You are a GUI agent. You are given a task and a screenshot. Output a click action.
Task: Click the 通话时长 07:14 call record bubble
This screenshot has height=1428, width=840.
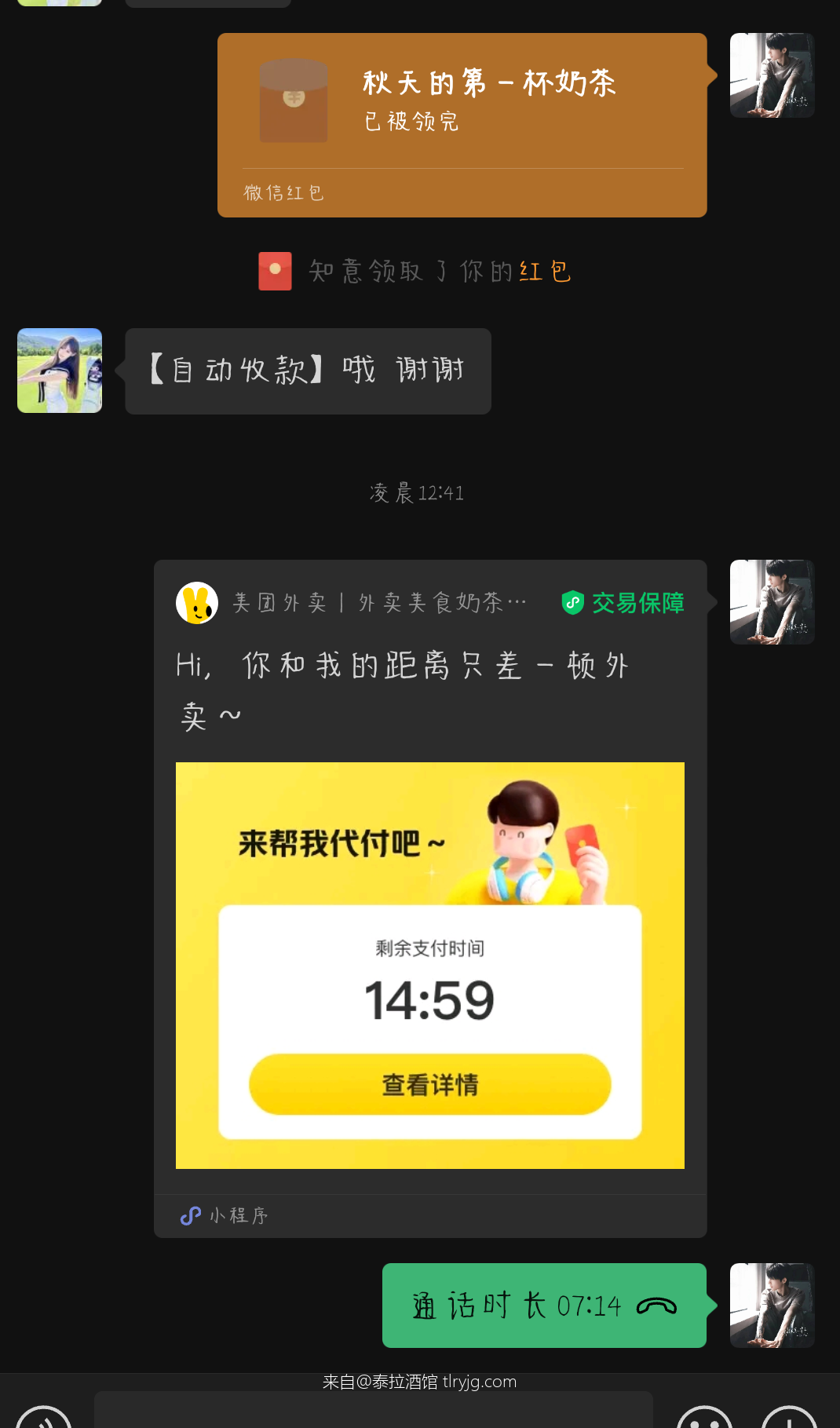point(544,1305)
